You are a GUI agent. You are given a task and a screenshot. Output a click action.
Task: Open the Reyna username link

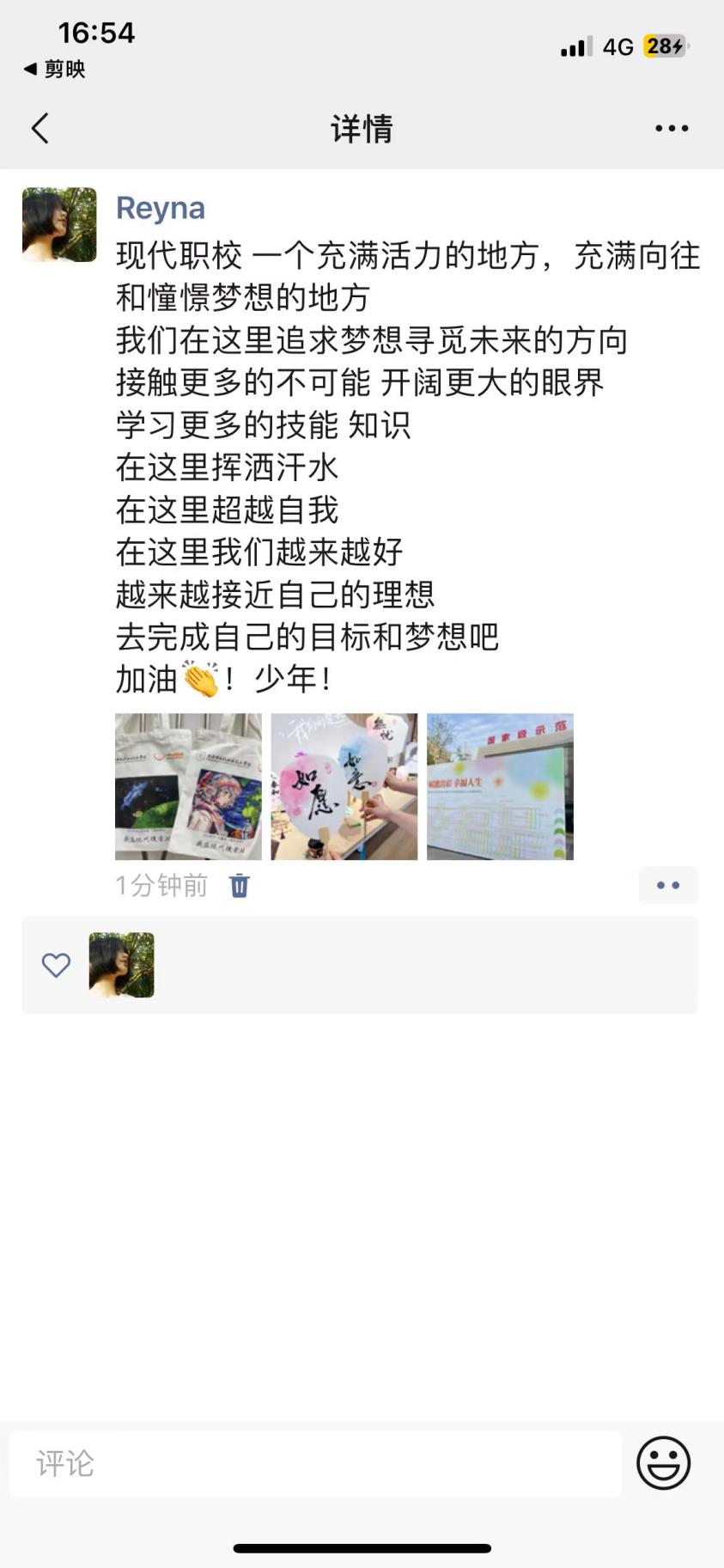coord(161,208)
